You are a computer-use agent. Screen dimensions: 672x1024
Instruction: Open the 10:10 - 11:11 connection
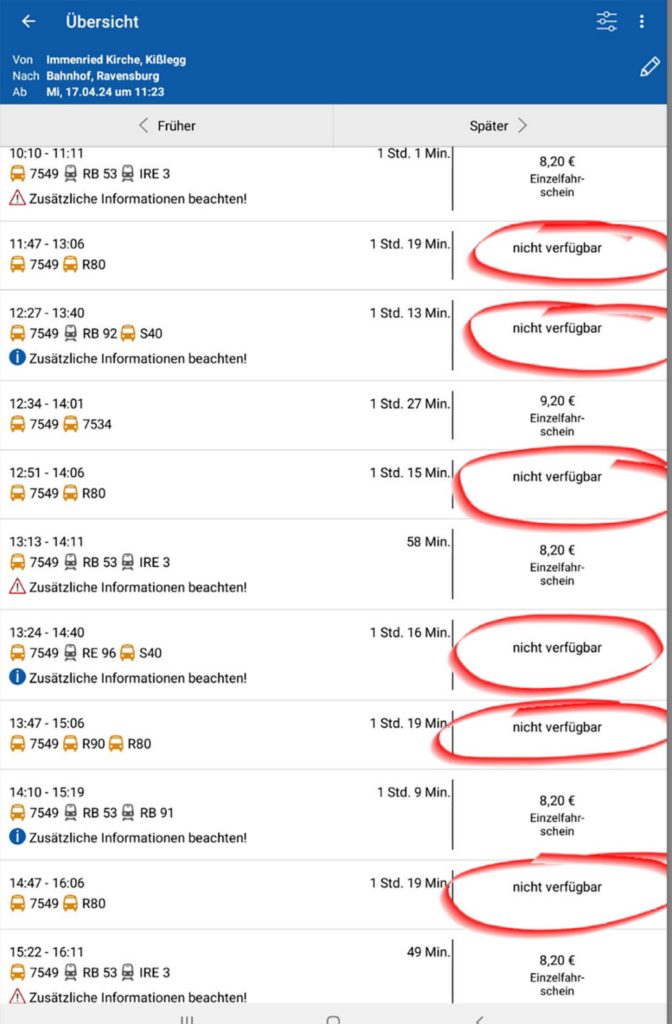point(230,176)
